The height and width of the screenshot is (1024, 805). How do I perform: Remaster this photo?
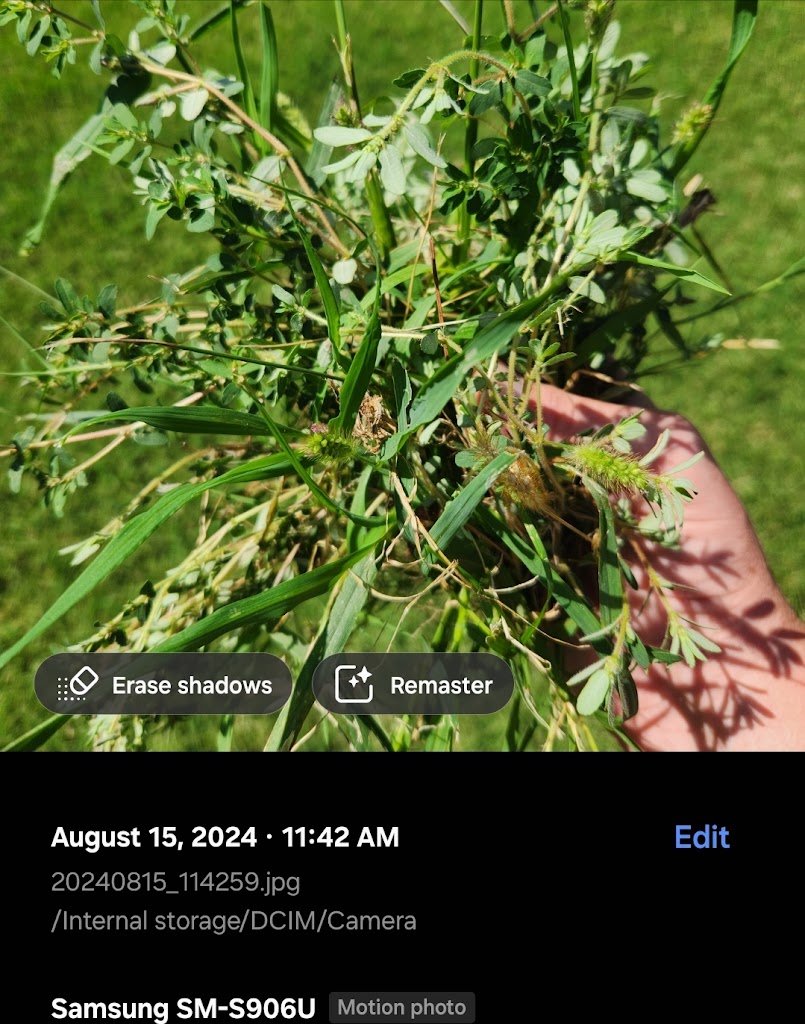click(x=413, y=685)
